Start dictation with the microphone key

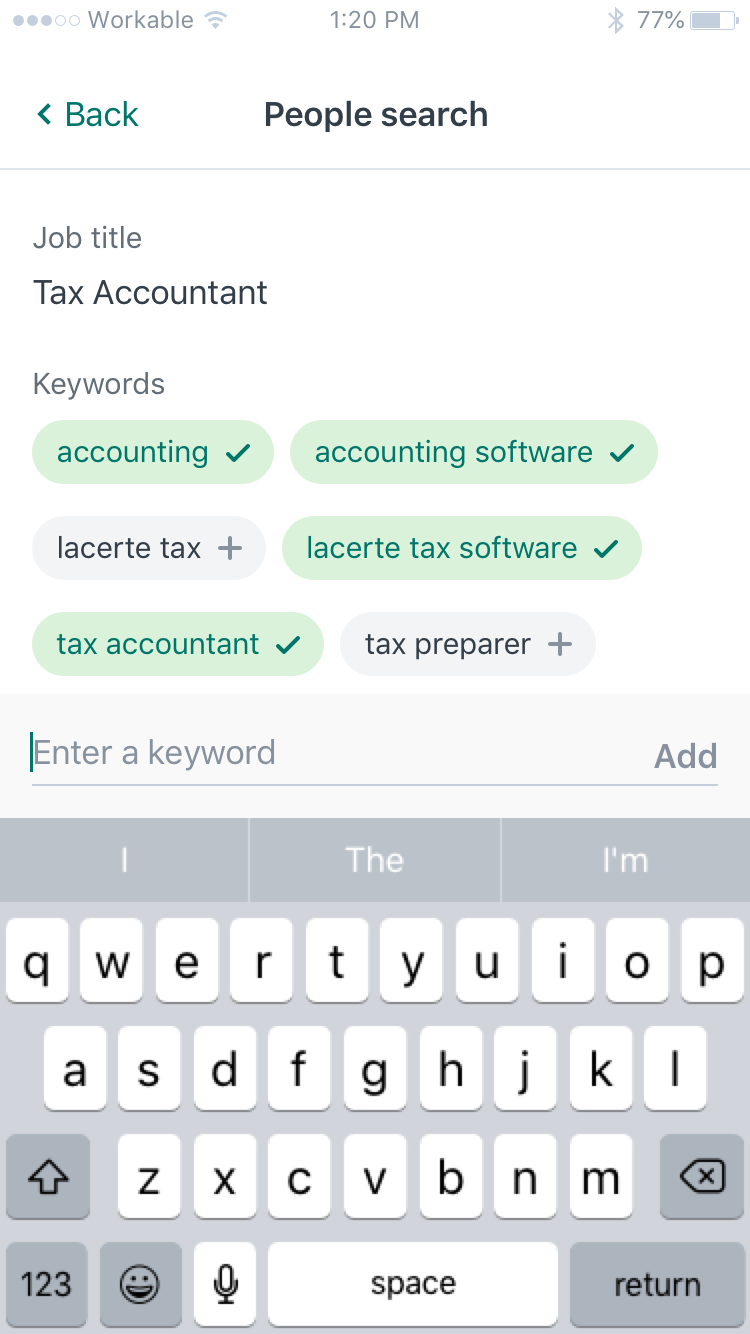225,1284
